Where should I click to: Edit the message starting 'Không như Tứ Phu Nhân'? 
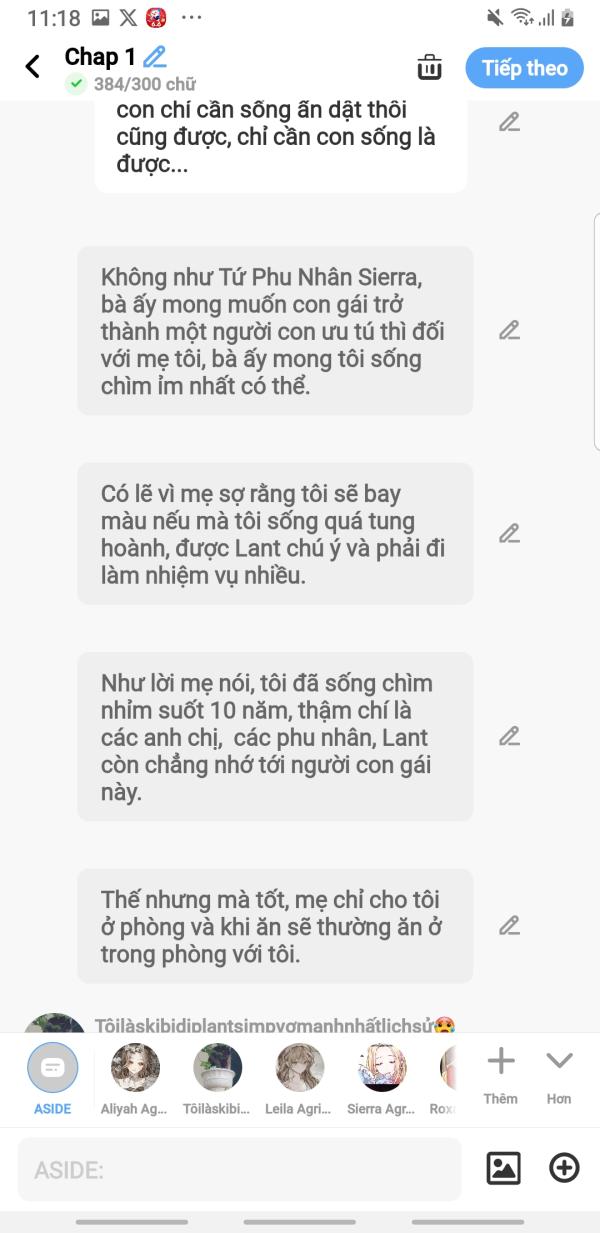click(509, 330)
